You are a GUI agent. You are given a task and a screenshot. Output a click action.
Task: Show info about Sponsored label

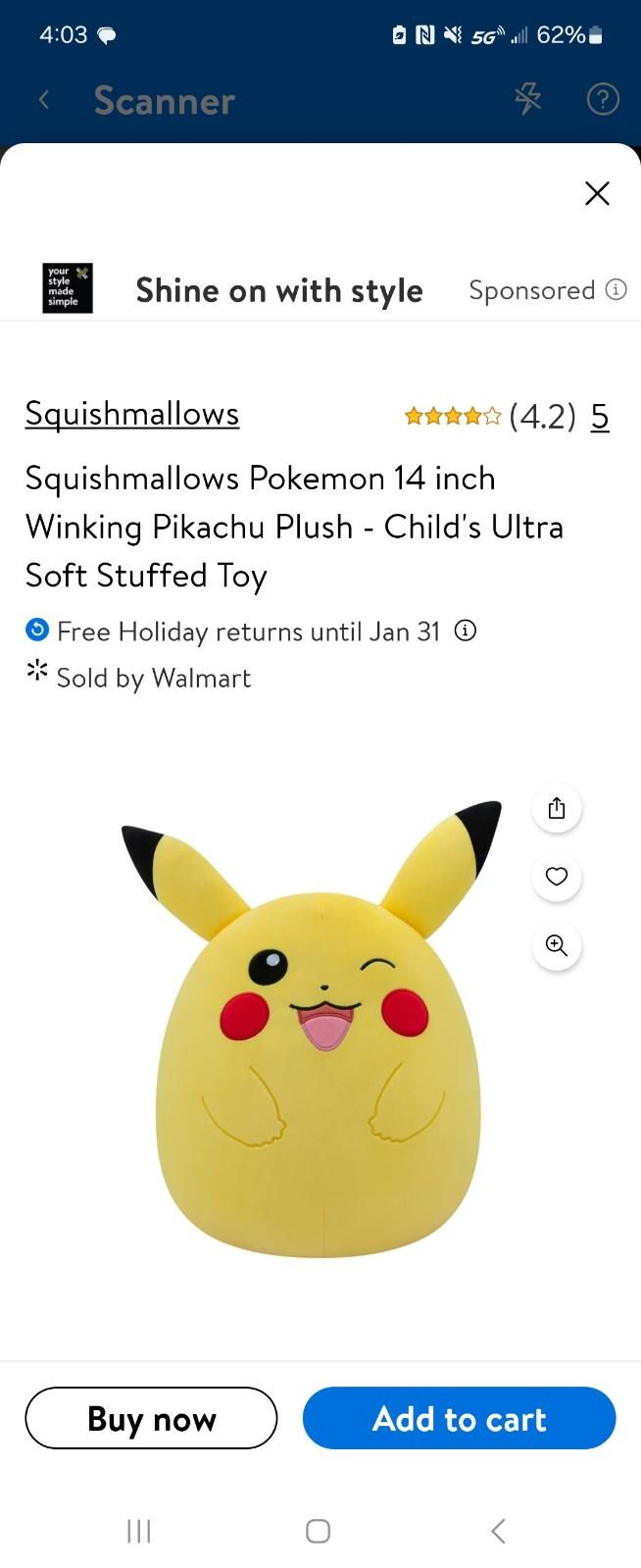click(616, 289)
